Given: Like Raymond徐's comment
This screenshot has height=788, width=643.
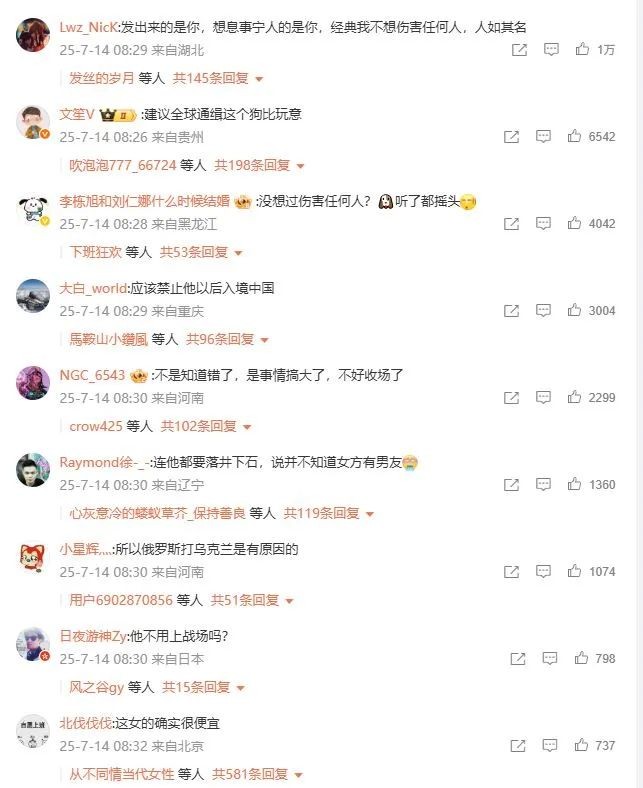Looking at the screenshot, I should (x=575, y=484).
